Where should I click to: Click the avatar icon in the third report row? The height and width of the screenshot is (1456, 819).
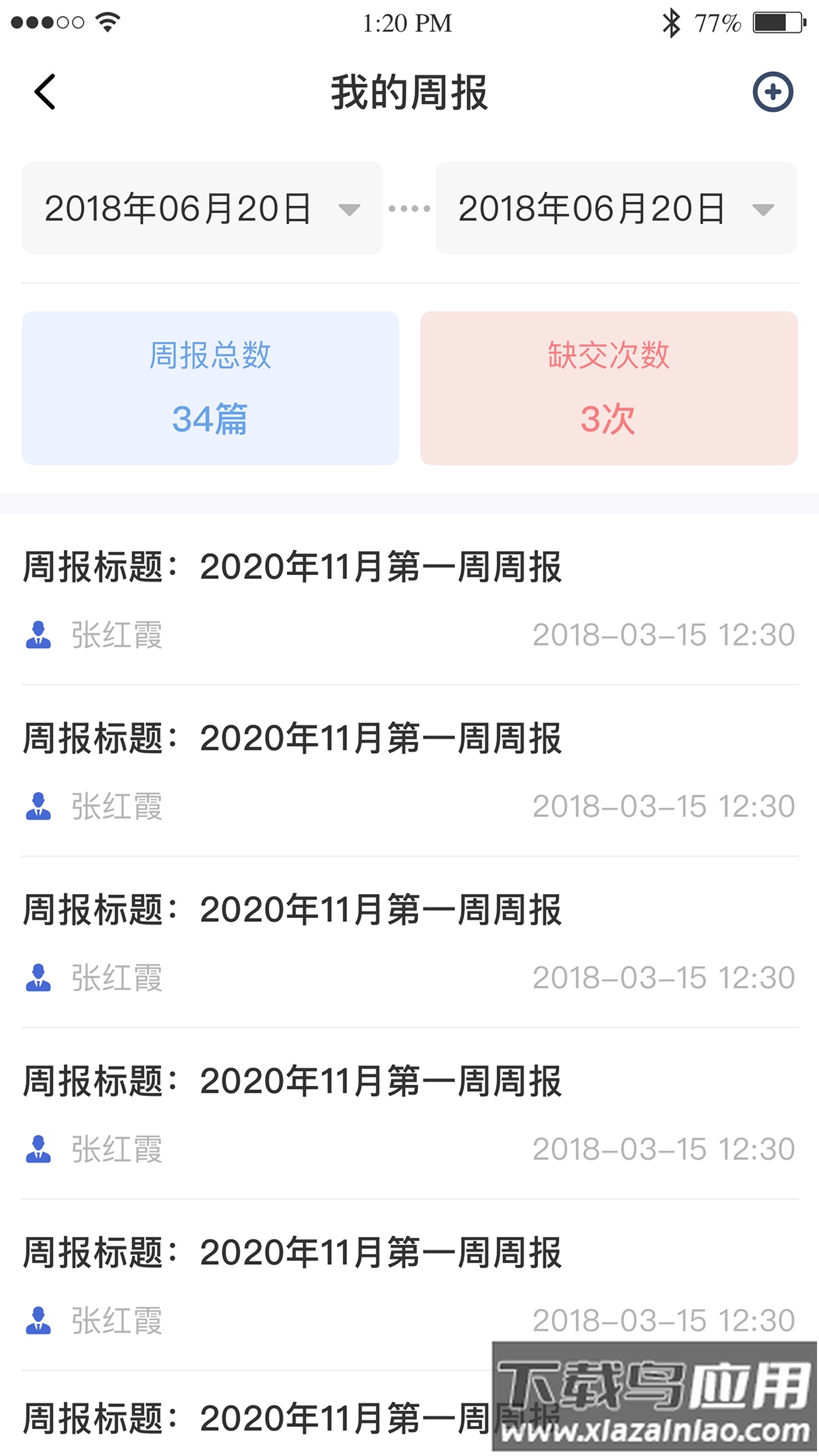click(x=38, y=977)
